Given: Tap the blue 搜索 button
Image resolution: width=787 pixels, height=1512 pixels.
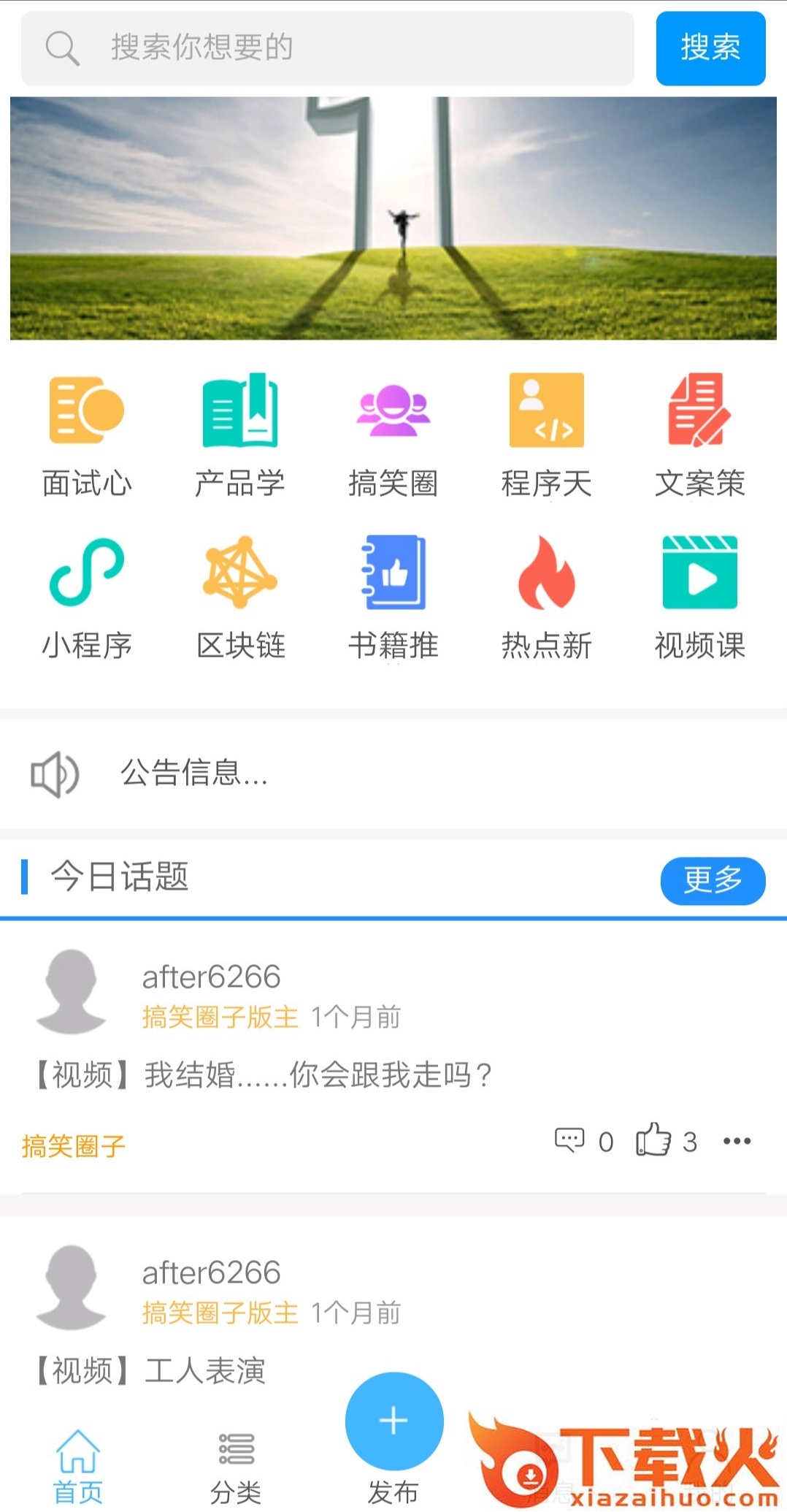Looking at the screenshot, I should [x=710, y=48].
